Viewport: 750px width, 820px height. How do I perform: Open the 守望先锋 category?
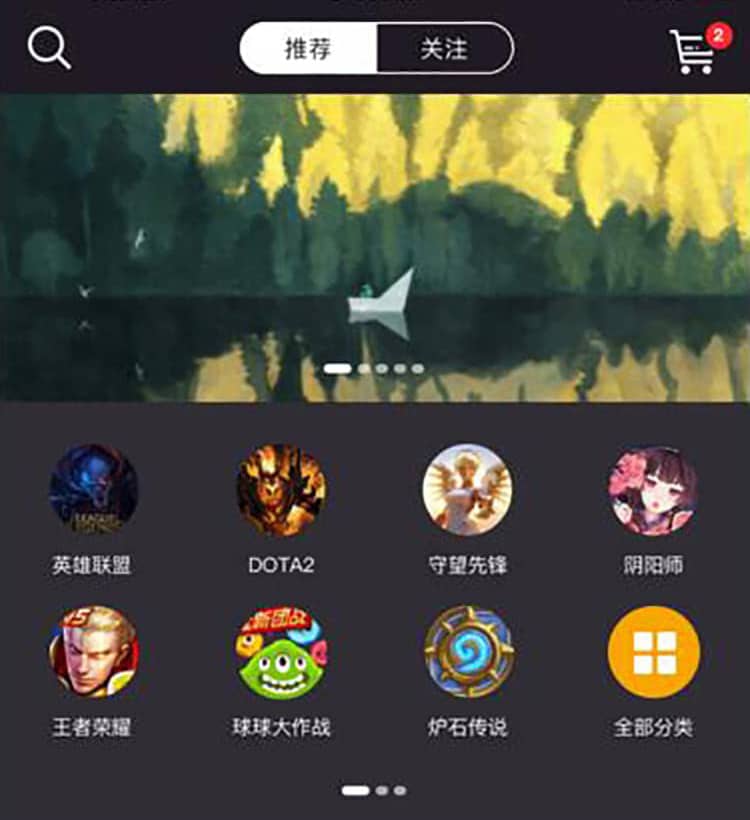467,490
